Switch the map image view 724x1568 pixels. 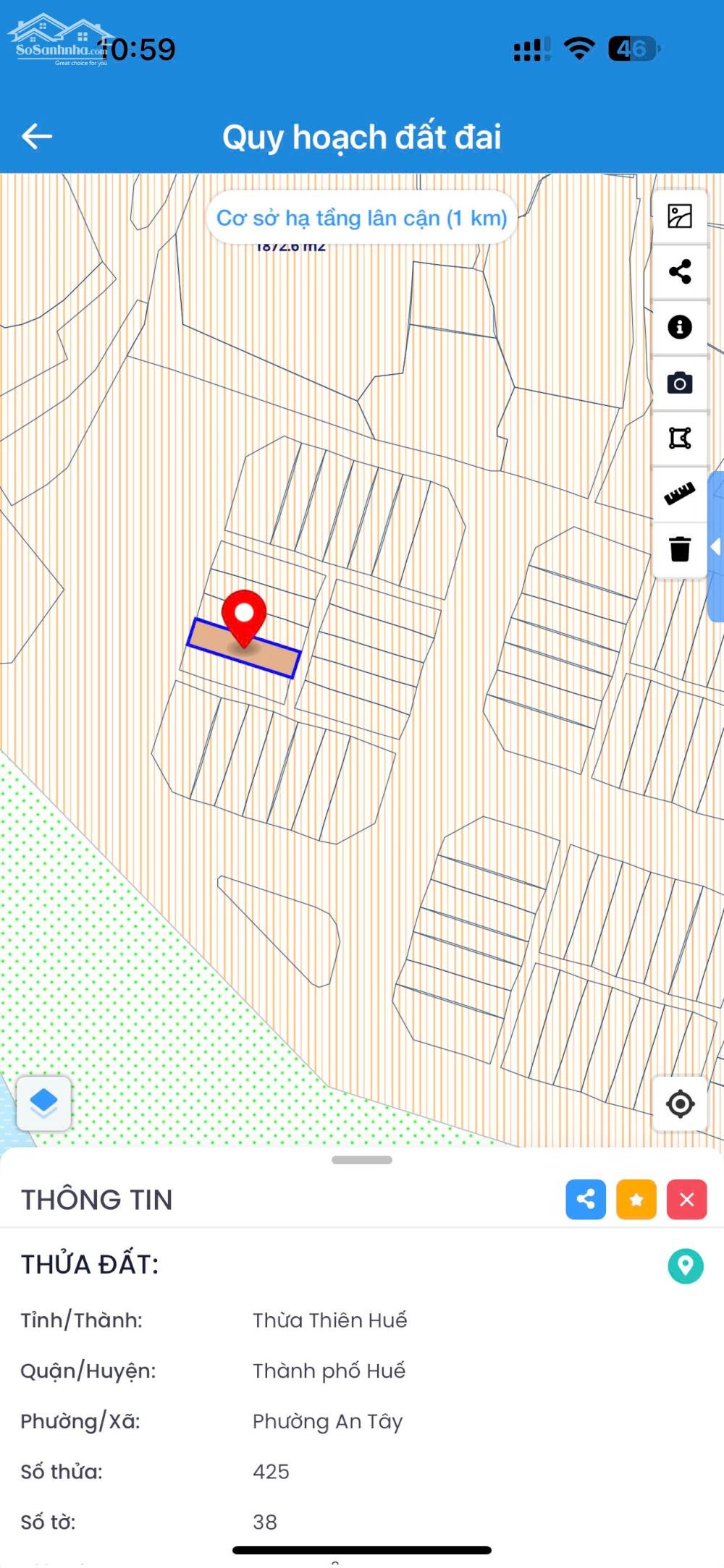pos(680,216)
